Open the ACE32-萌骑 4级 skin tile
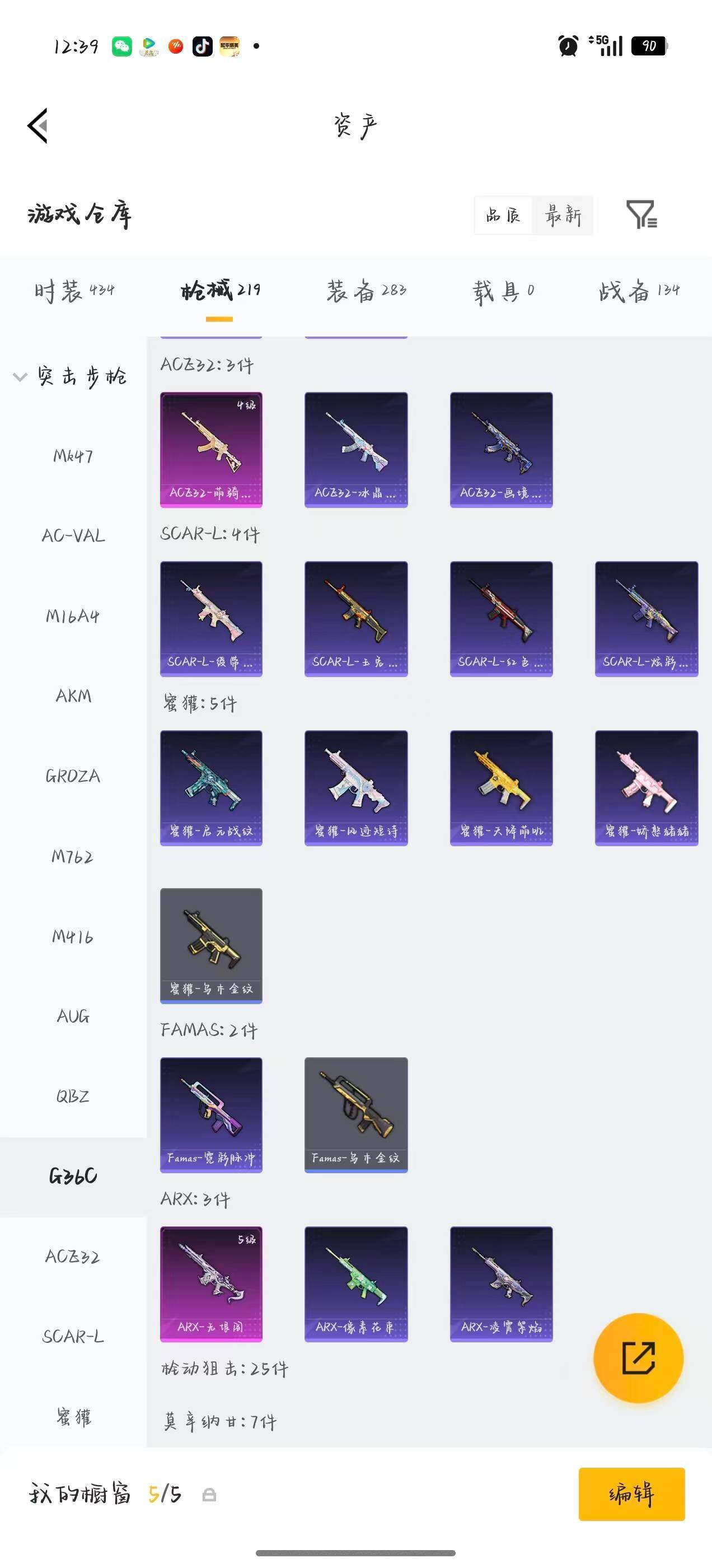The width and height of the screenshot is (712, 1568). 211,449
